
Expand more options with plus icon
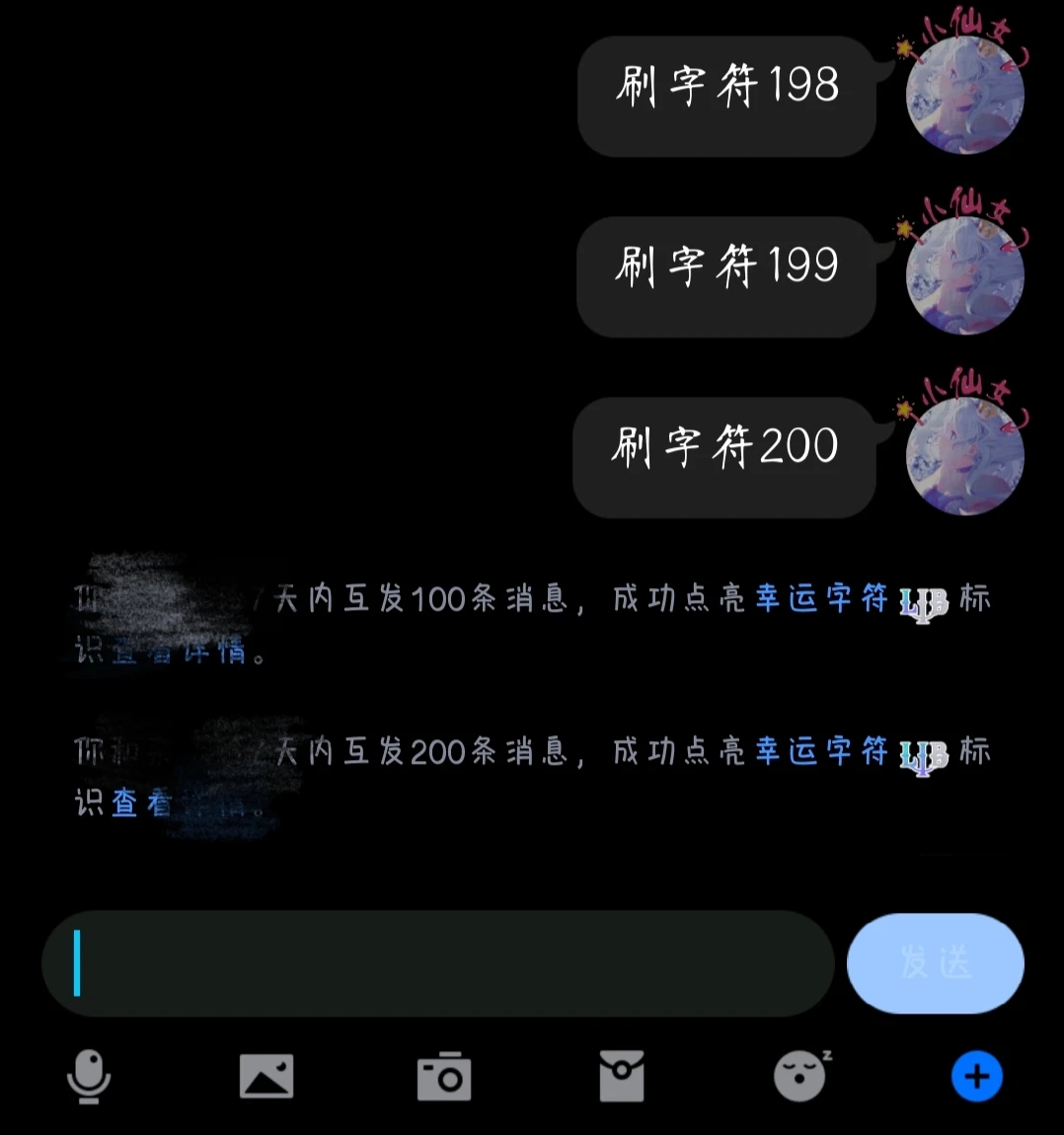coord(976,1077)
